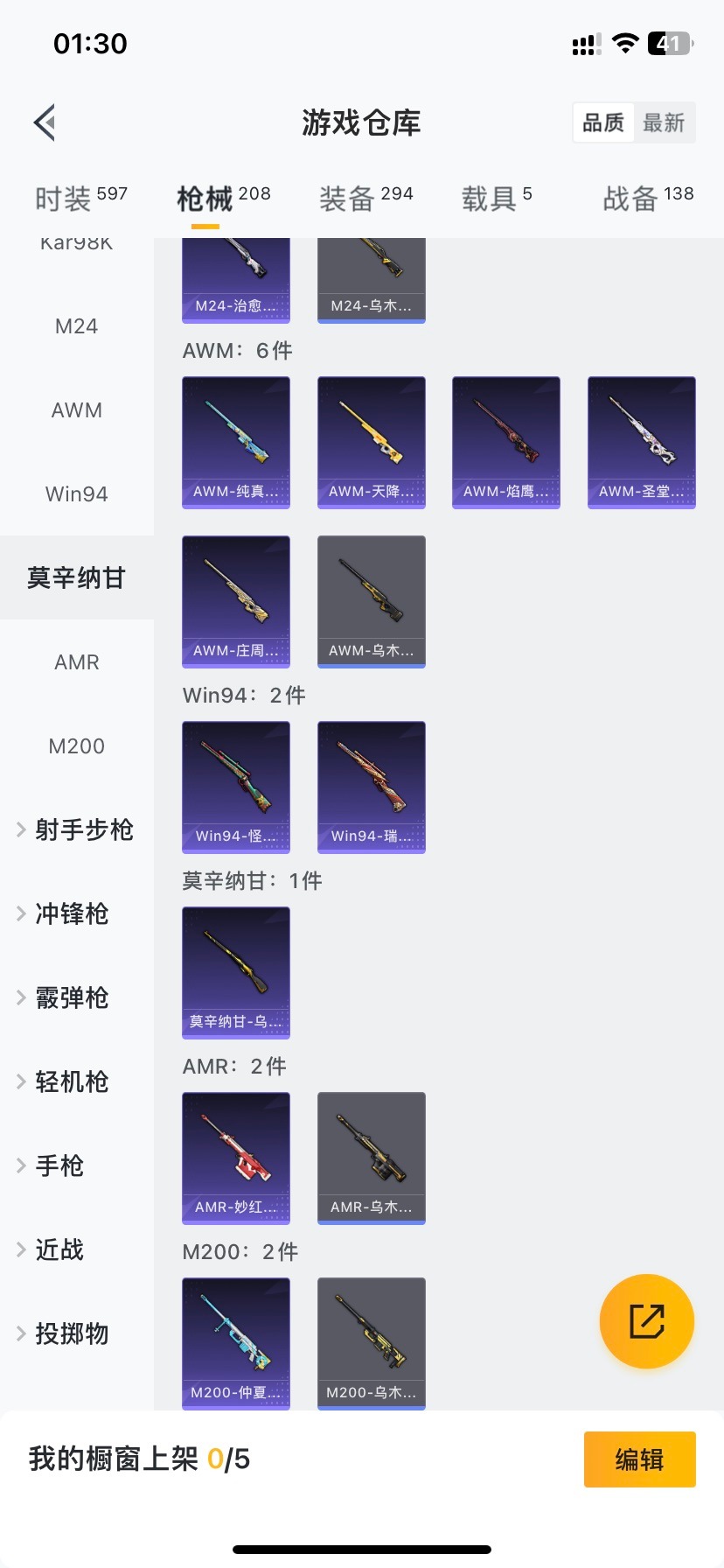Switch to the 装备 tab

tap(365, 199)
